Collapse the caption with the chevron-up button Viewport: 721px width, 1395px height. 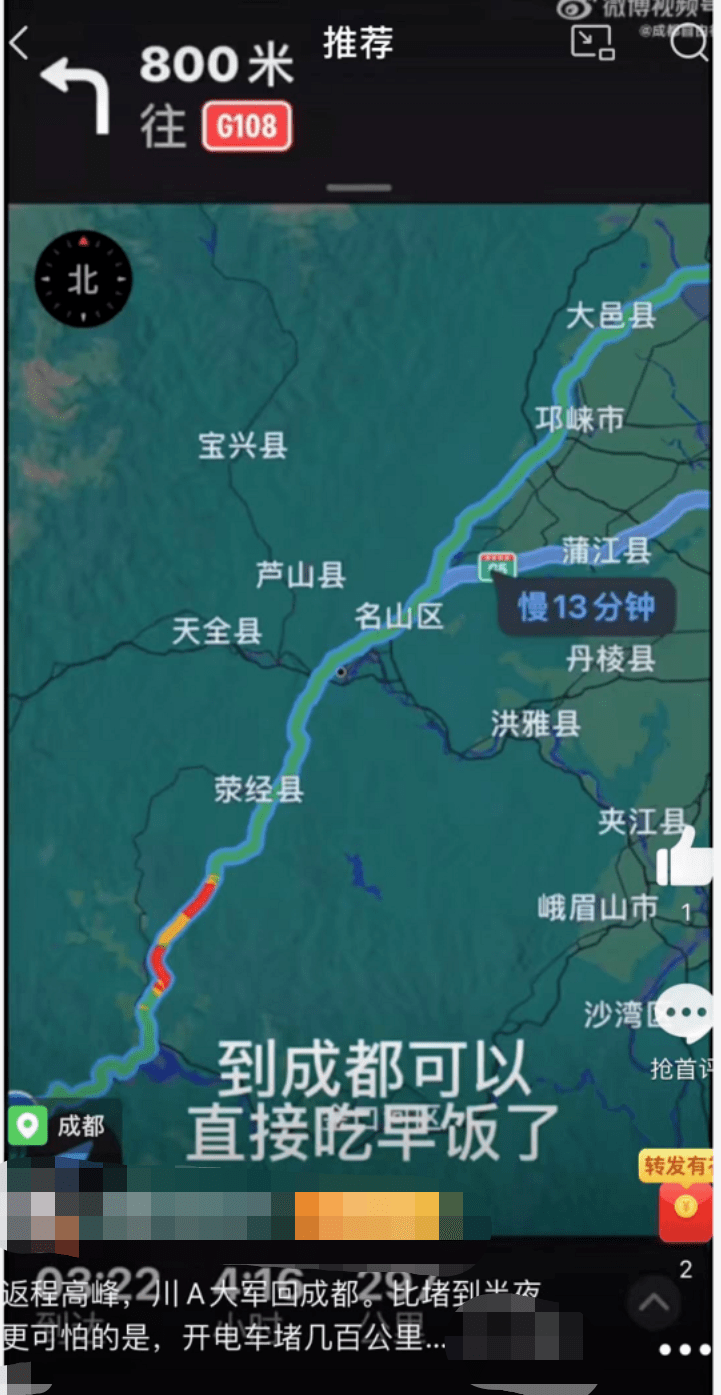tap(654, 1302)
